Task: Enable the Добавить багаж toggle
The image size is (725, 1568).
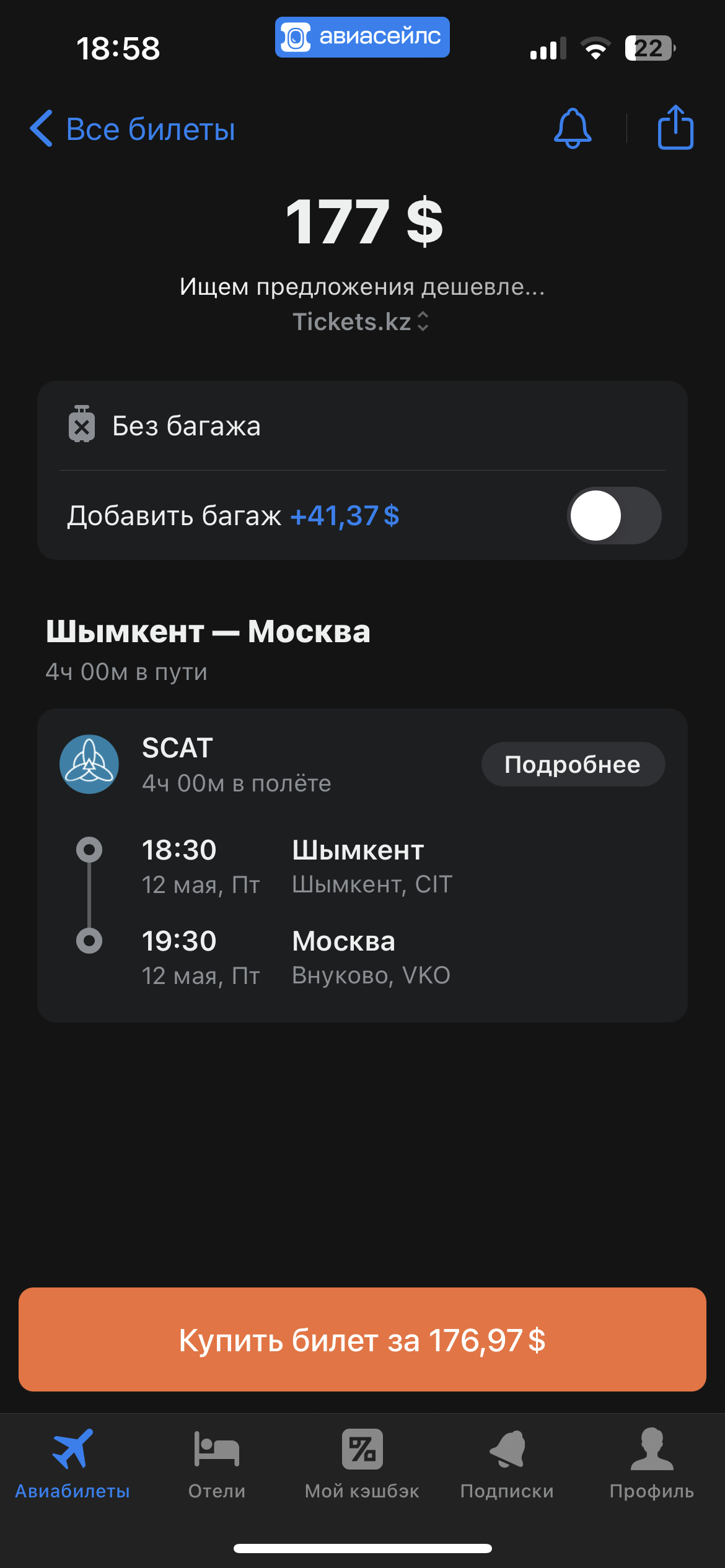Action: point(613,516)
